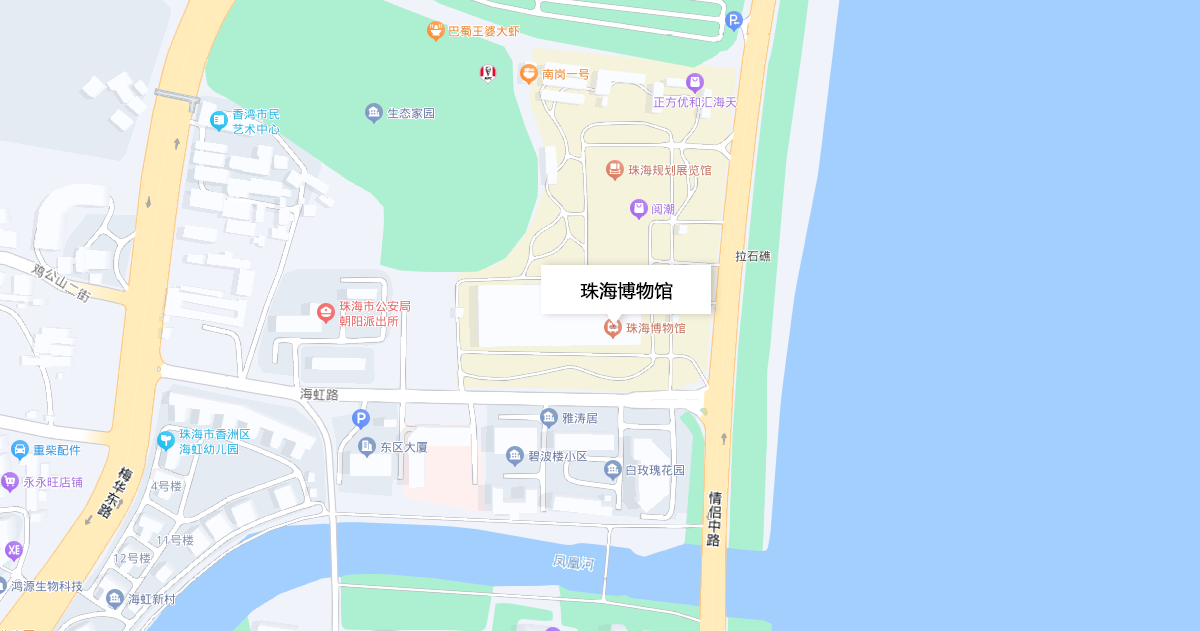
Task: Open the 碧波楼小区 marker
Action: point(514,456)
